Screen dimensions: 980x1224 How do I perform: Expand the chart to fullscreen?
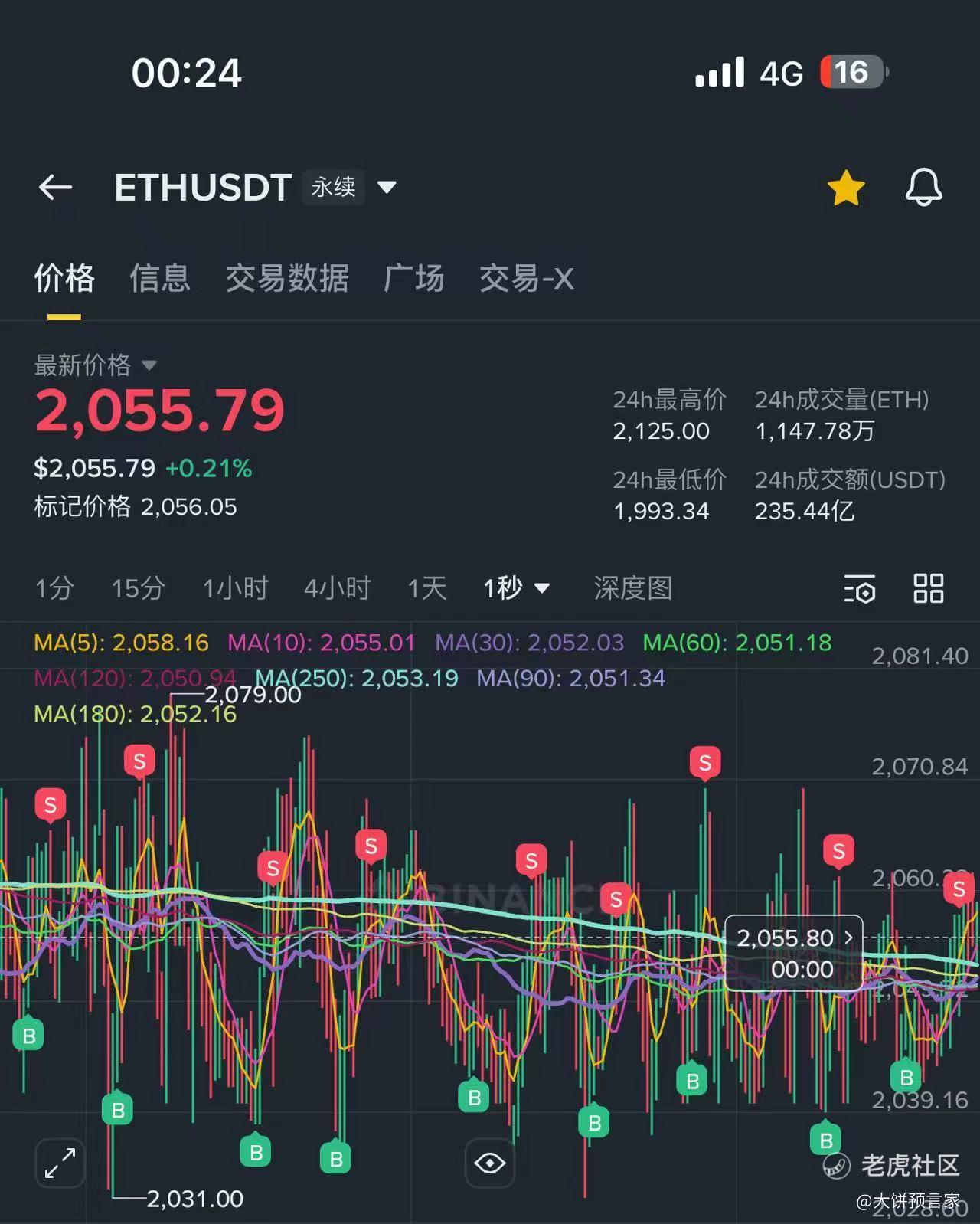coord(60,1162)
